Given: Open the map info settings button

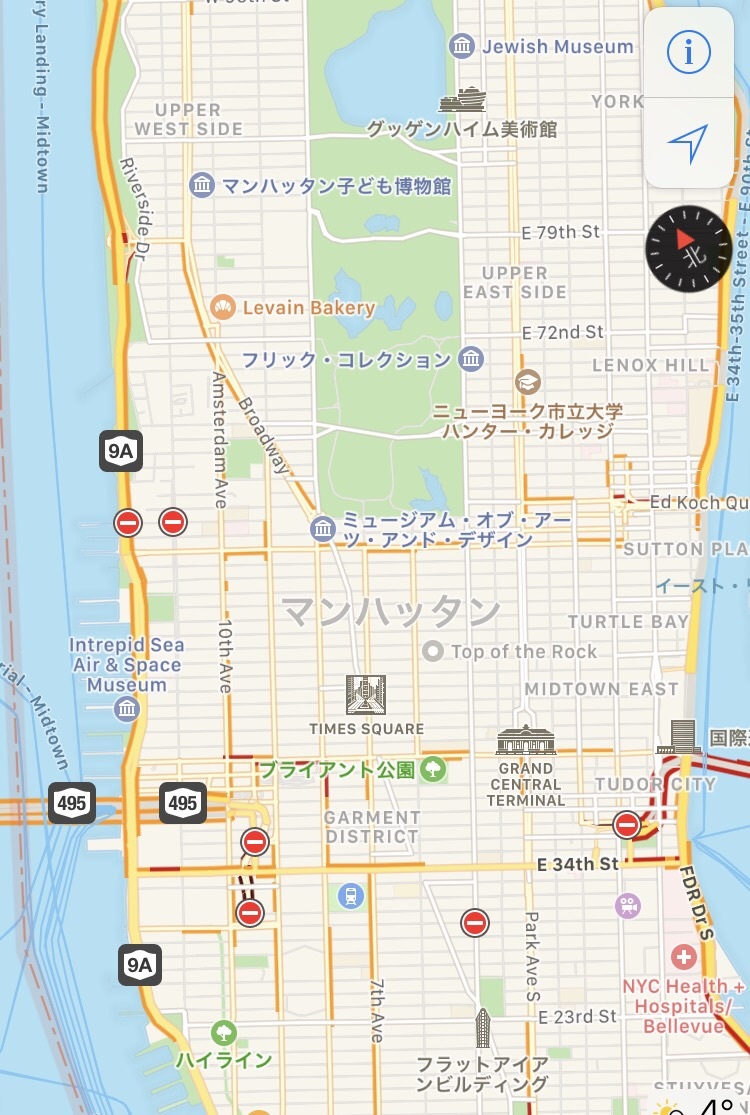Looking at the screenshot, I should tap(688, 52).
